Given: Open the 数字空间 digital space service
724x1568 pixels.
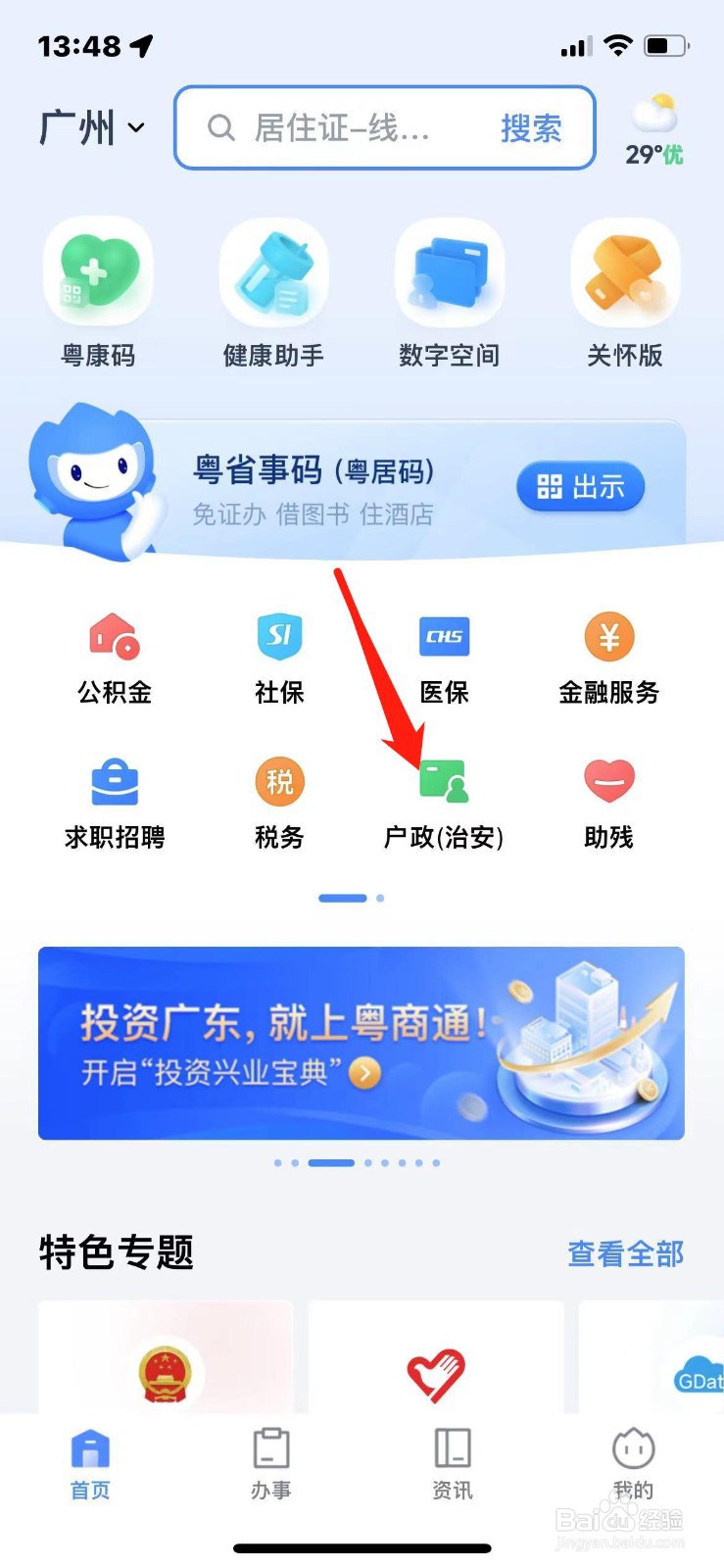Looking at the screenshot, I should pyautogui.click(x=450, y=289).
